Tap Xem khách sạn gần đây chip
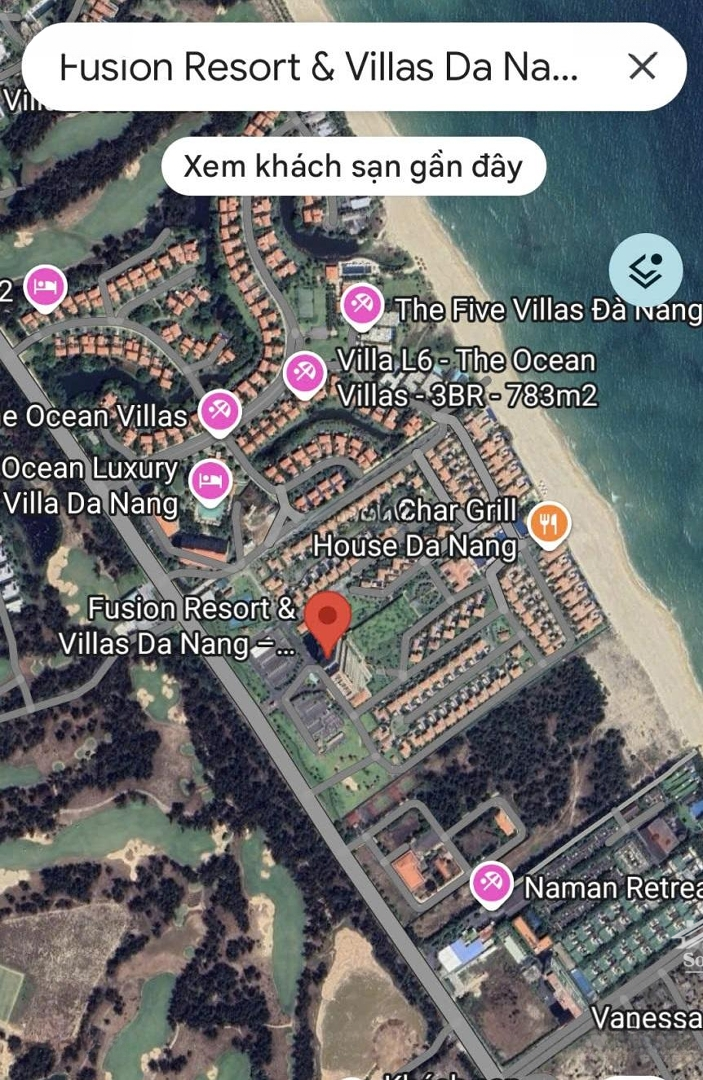Image resolution: width=703 pixels, height=1080 pixels. click(x=353, y=166)
